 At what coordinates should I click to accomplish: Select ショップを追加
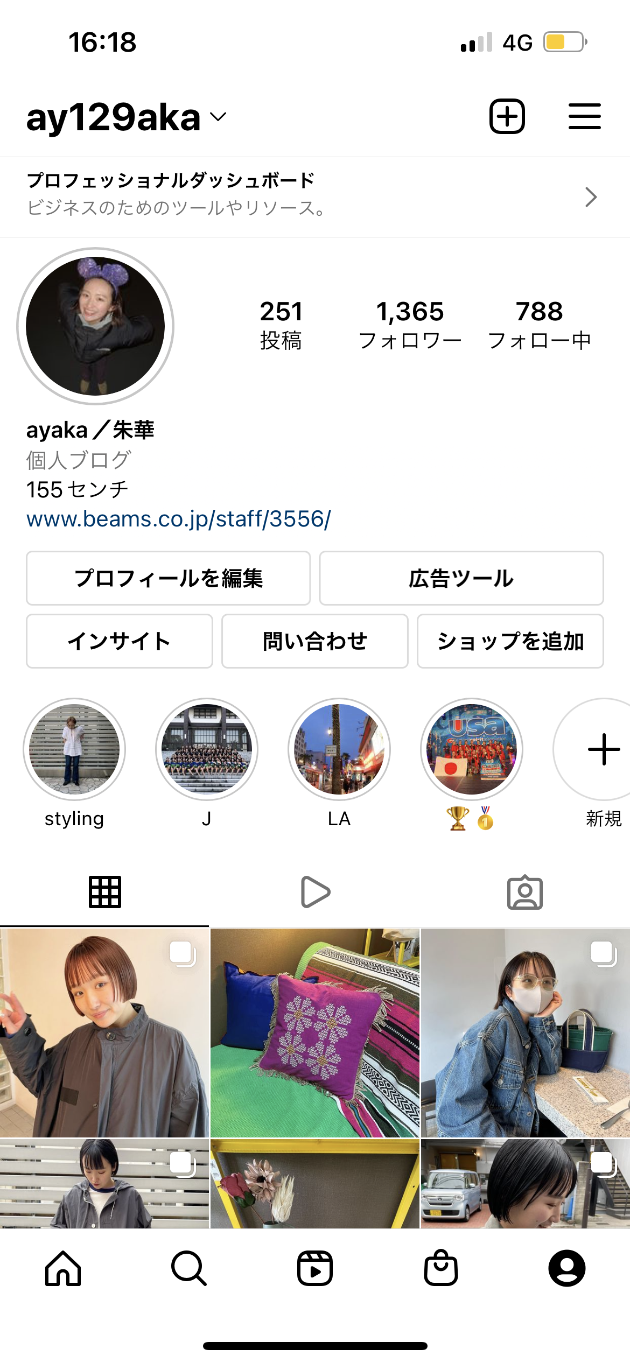coord(510,641)
